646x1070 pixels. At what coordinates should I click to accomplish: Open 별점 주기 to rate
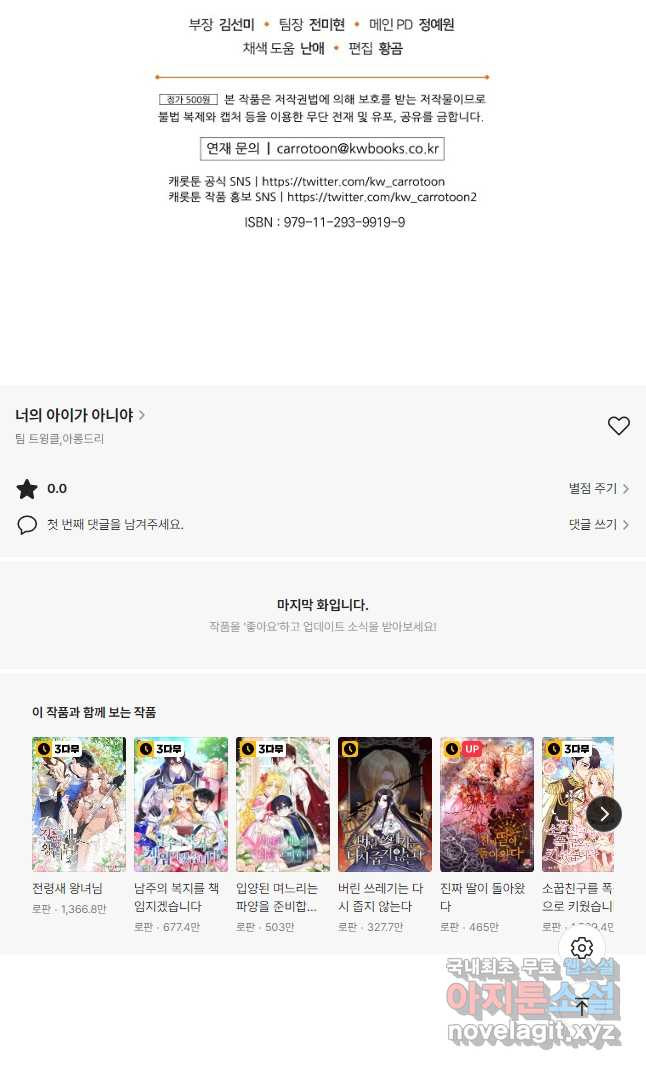pyautogui.click(x=598, y=489)
